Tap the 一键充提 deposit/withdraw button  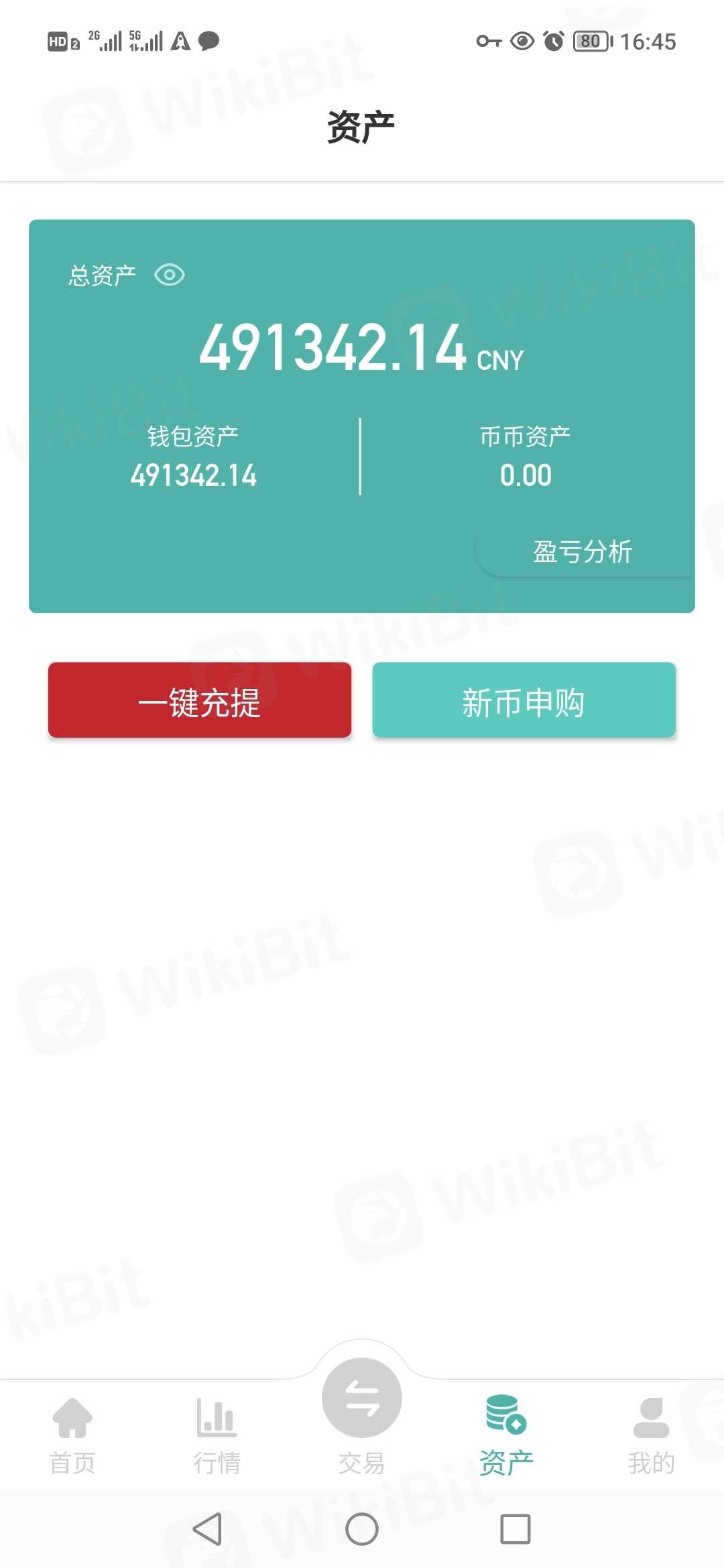(200, 701)
